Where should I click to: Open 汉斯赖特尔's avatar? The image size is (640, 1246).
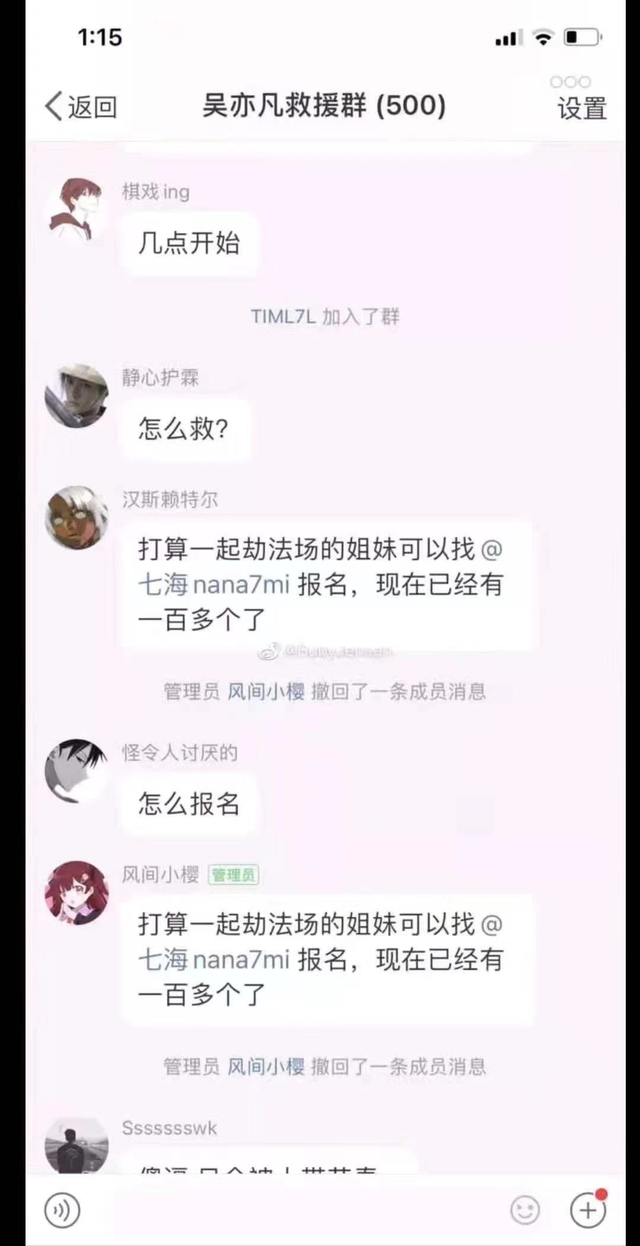[76, 517]
